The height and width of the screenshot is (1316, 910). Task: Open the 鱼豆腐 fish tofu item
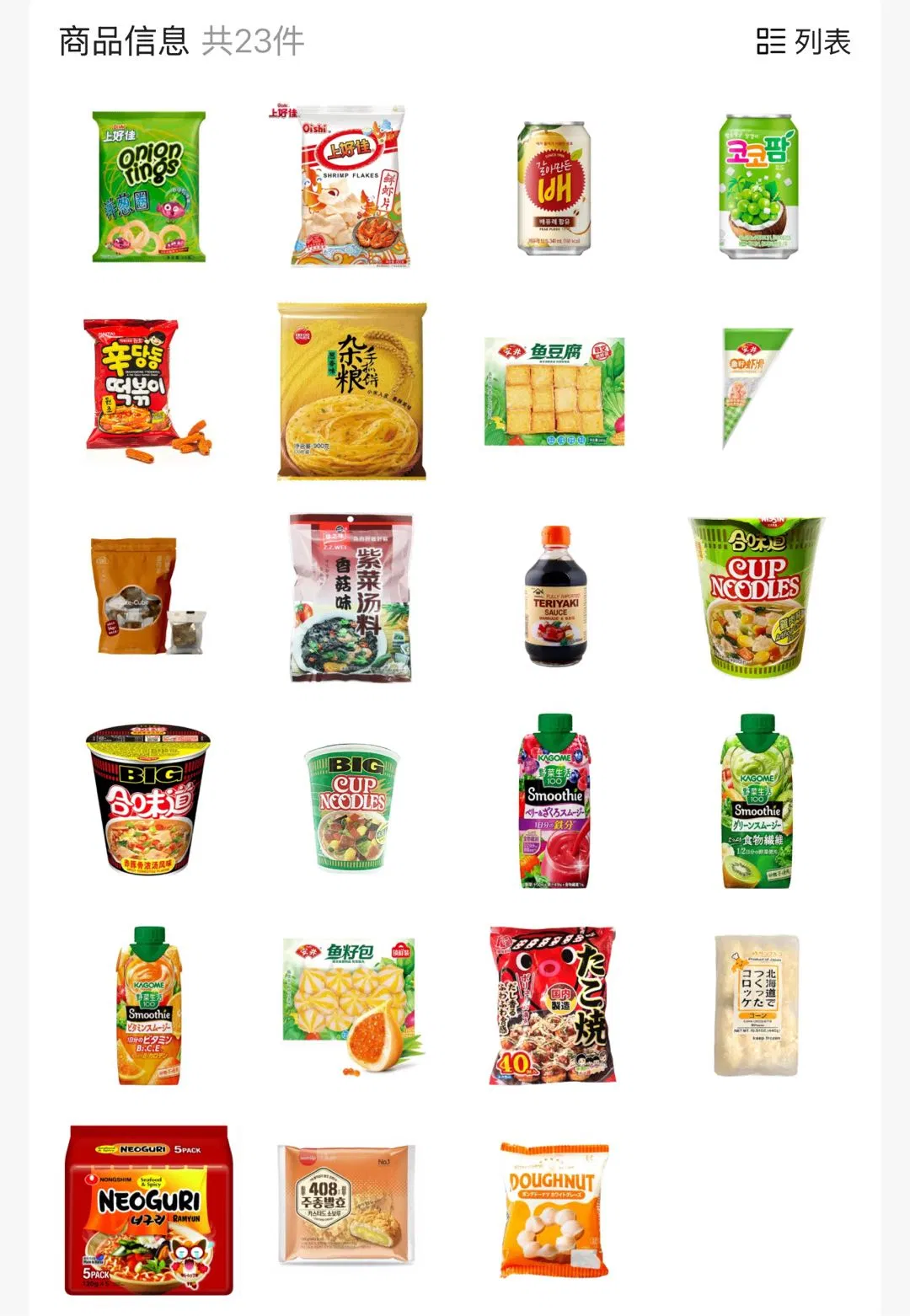[554, 392]
